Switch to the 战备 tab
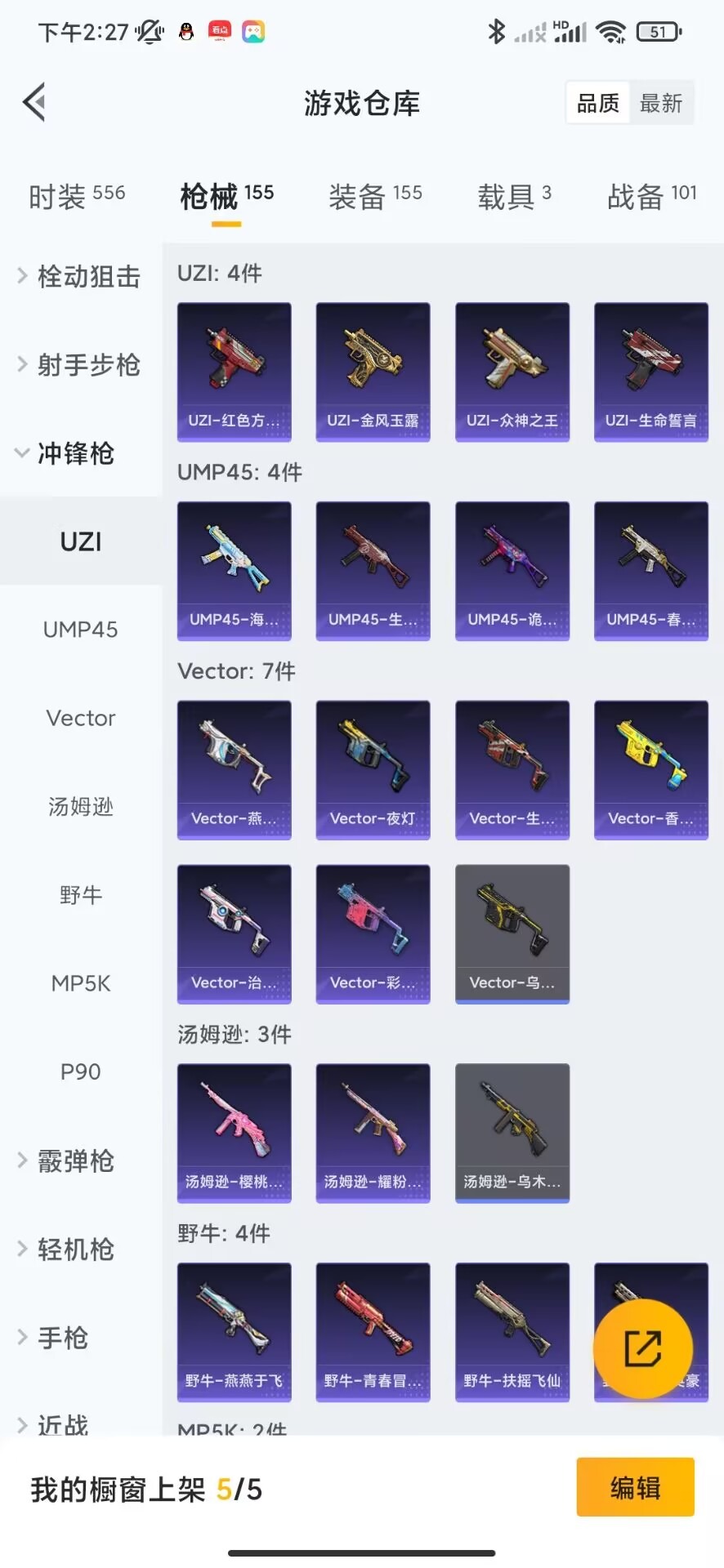 point(651,196)
